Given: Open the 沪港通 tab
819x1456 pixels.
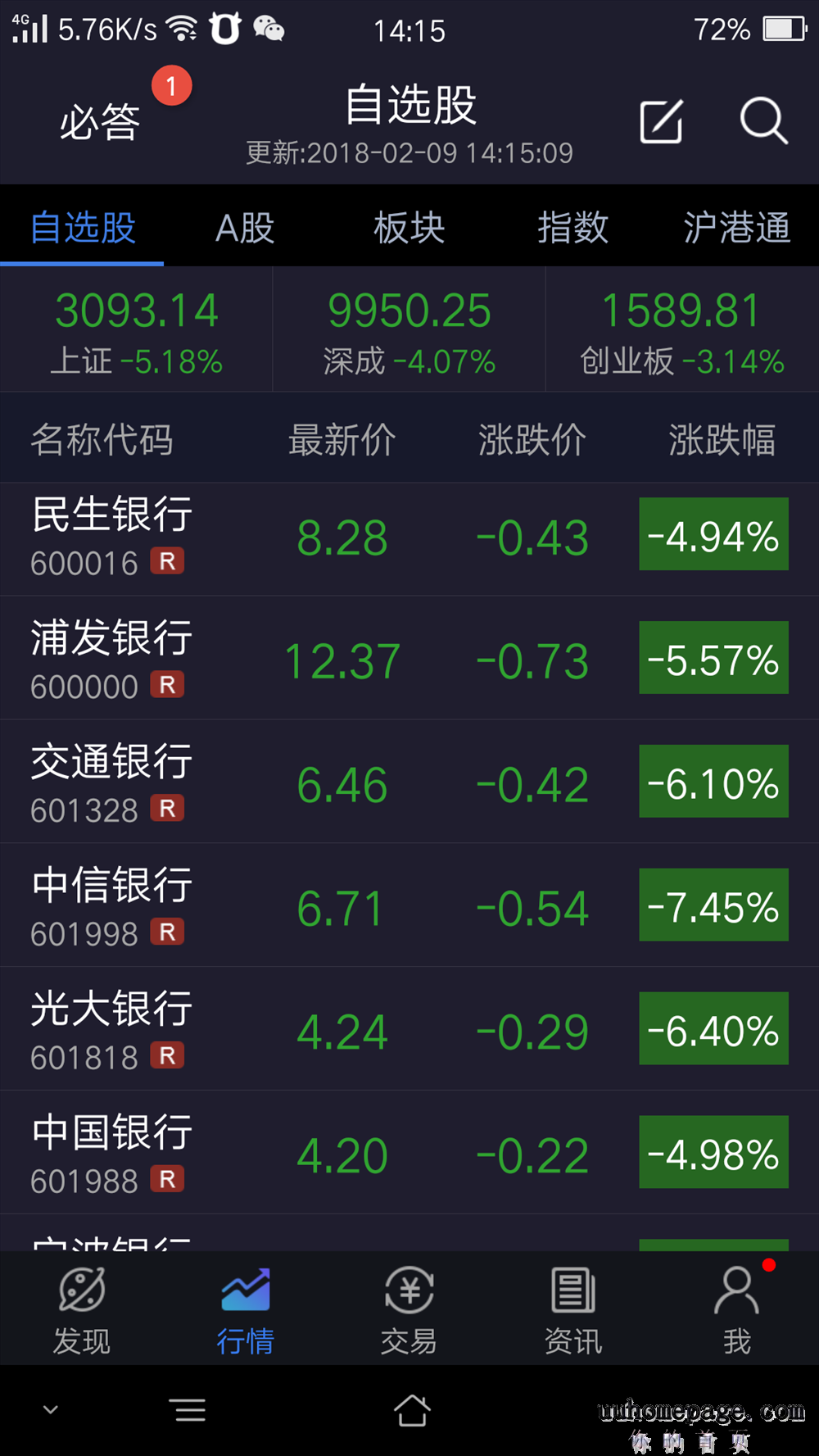Looking at the screenshot, I should point(736,228).
